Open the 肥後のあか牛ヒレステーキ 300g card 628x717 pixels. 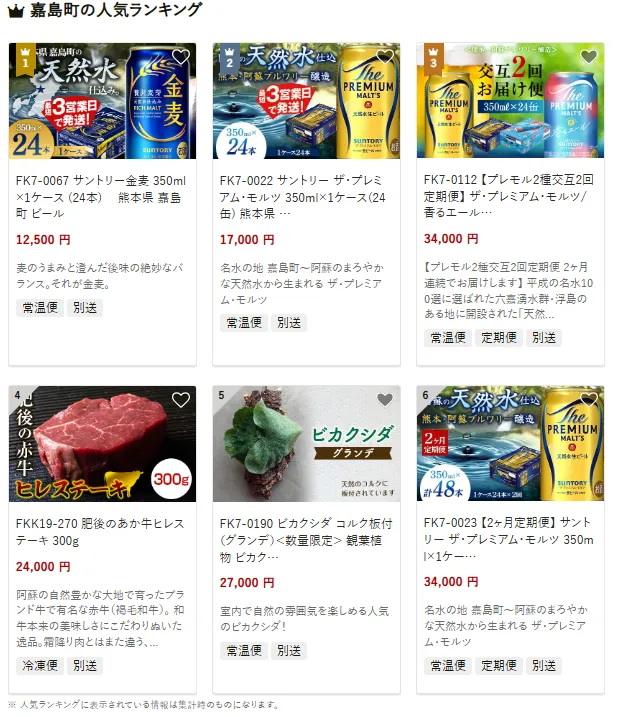[x=102, y=532]
